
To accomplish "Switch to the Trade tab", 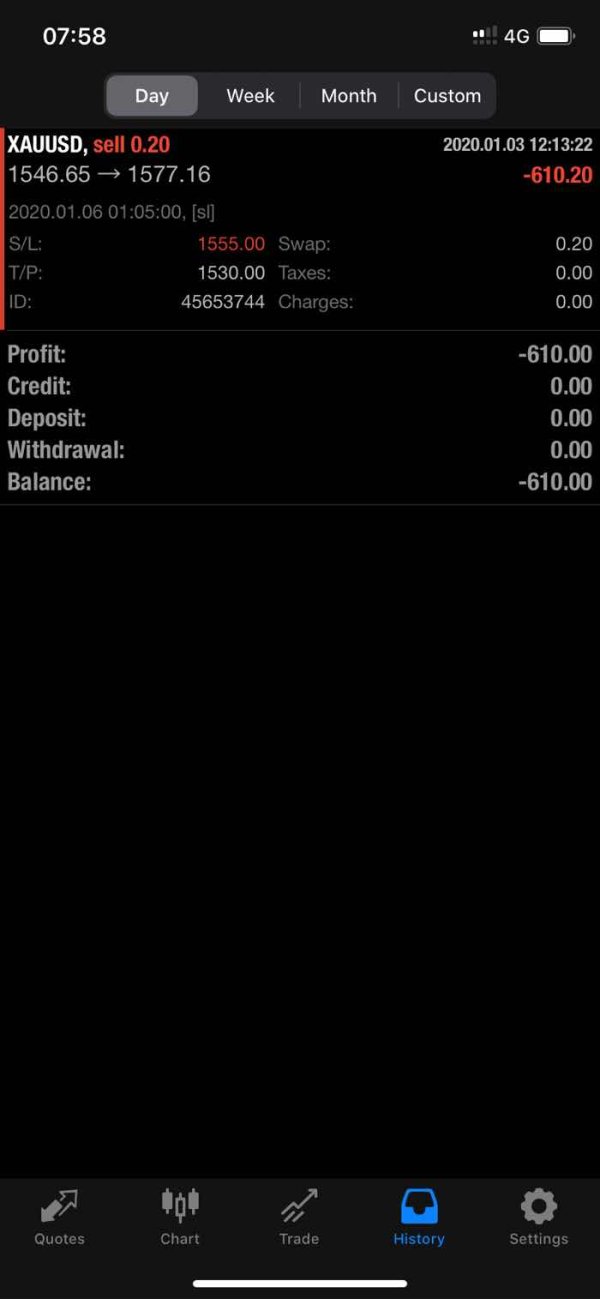I will click(299, 1218).
